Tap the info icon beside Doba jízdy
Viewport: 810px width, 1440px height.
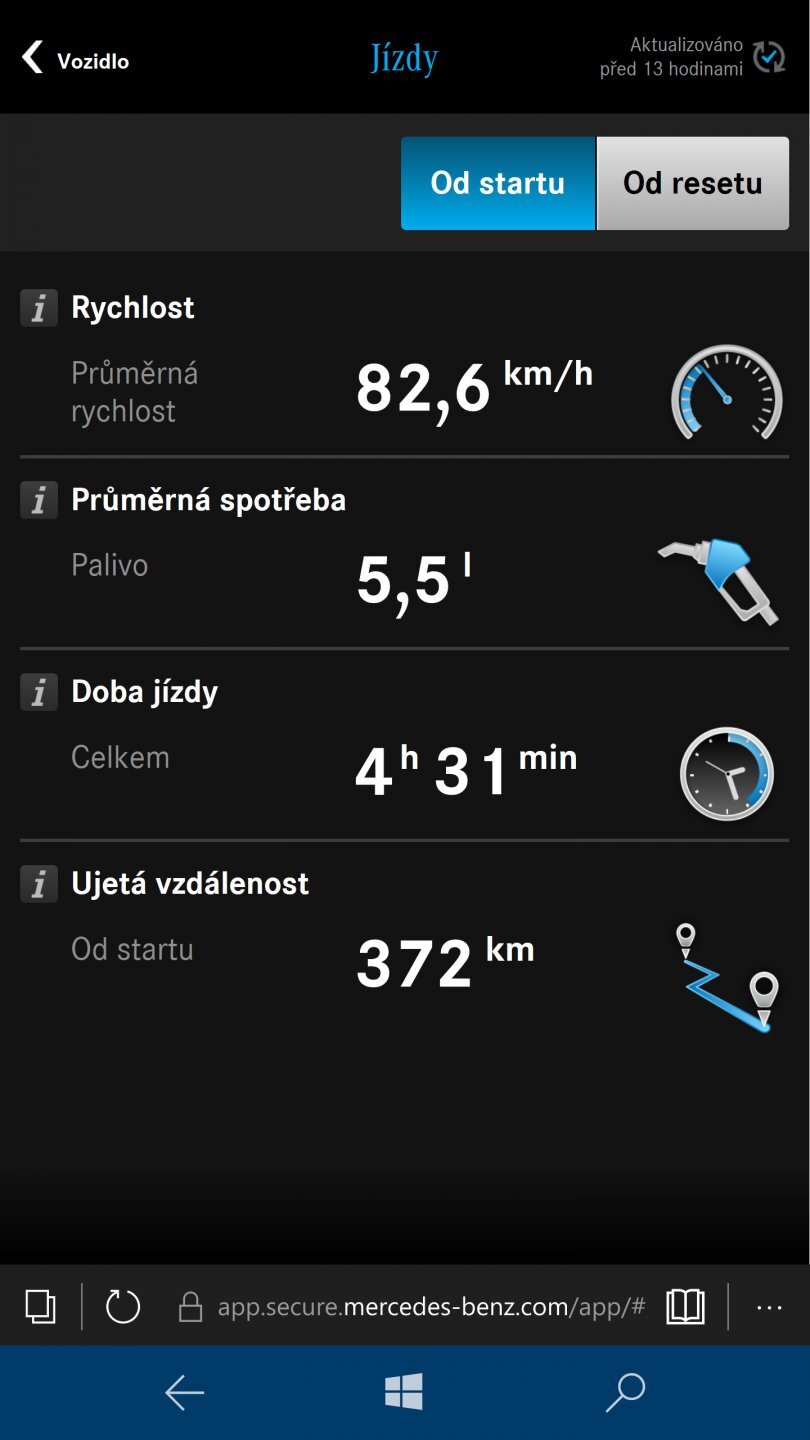39,692
